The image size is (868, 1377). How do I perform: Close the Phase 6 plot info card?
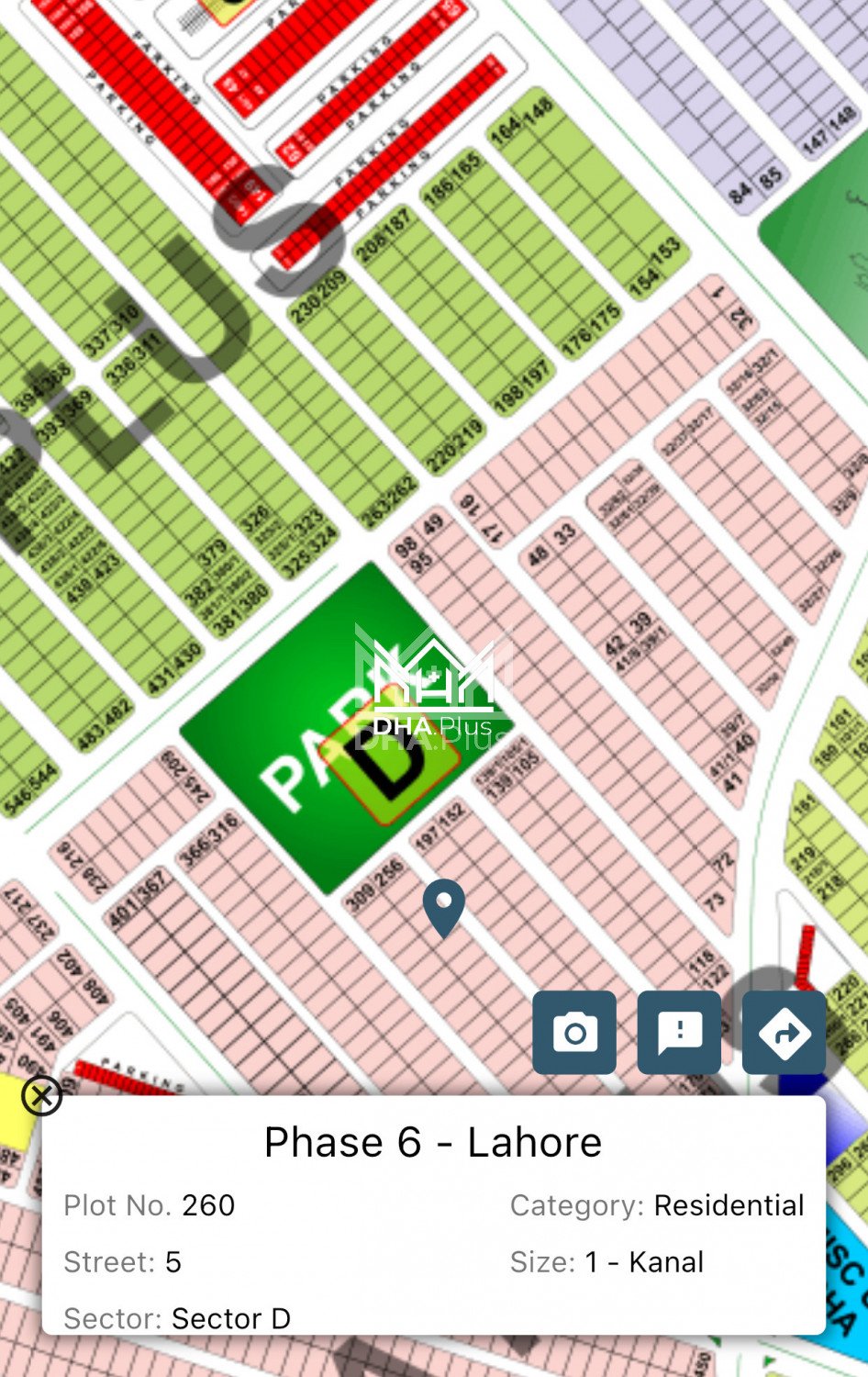click(x=41, y=1095)
